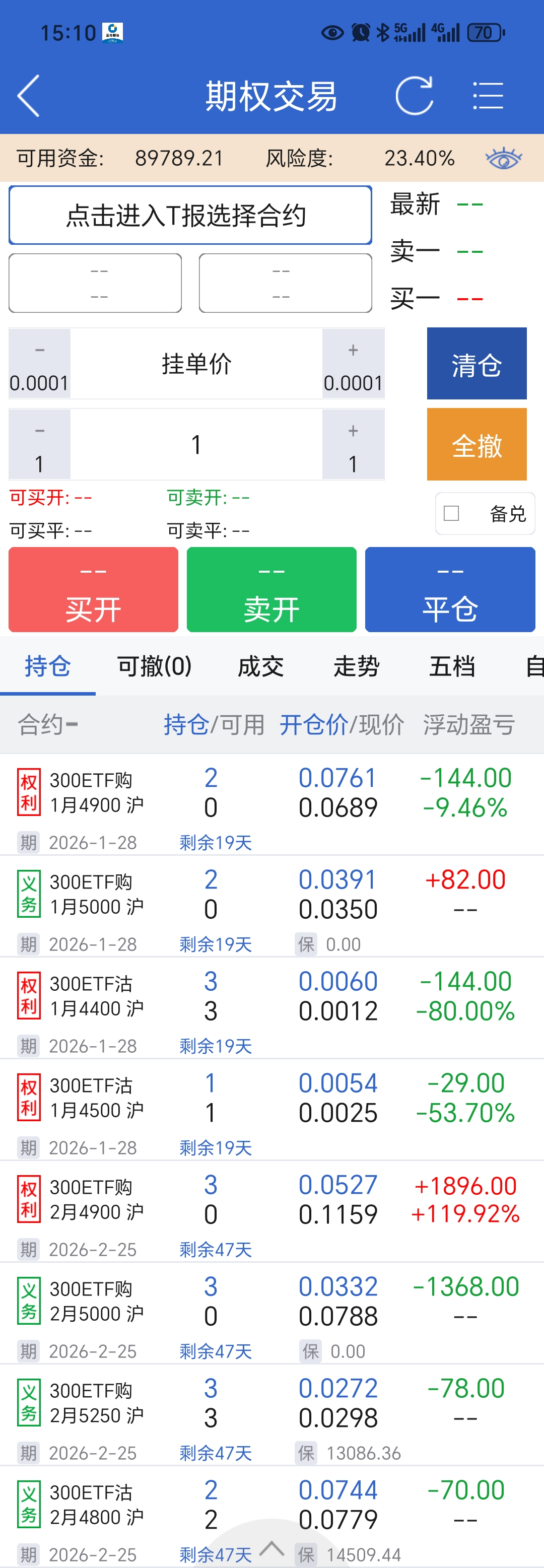Tap 清仓 to close all positions
Image resolution: width=544 pixels, height=1568 pixels.
point(477,364)
